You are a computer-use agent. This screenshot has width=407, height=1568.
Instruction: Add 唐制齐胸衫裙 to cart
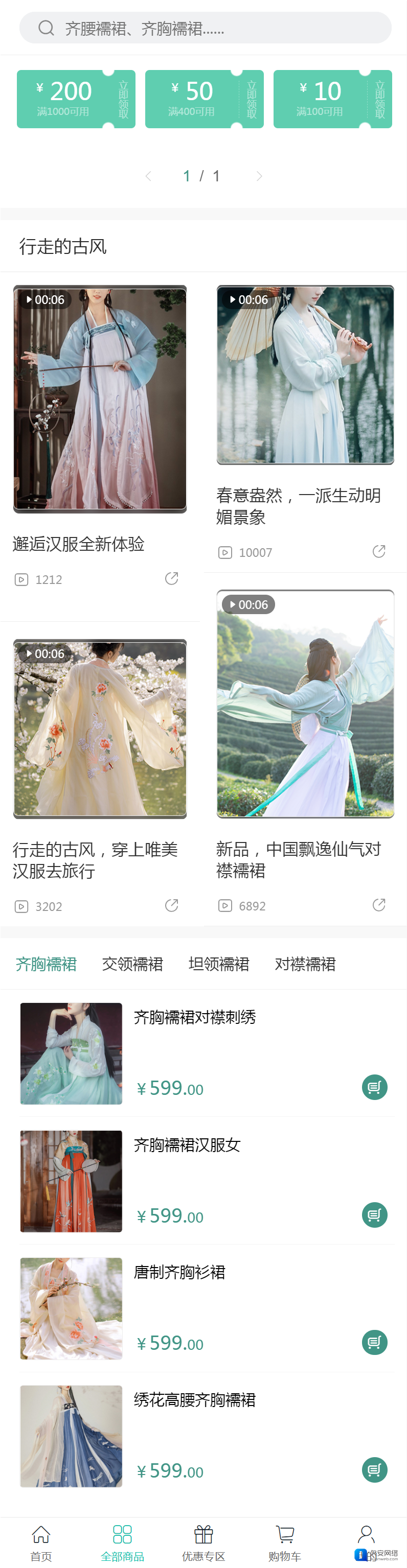(374, 1342)
